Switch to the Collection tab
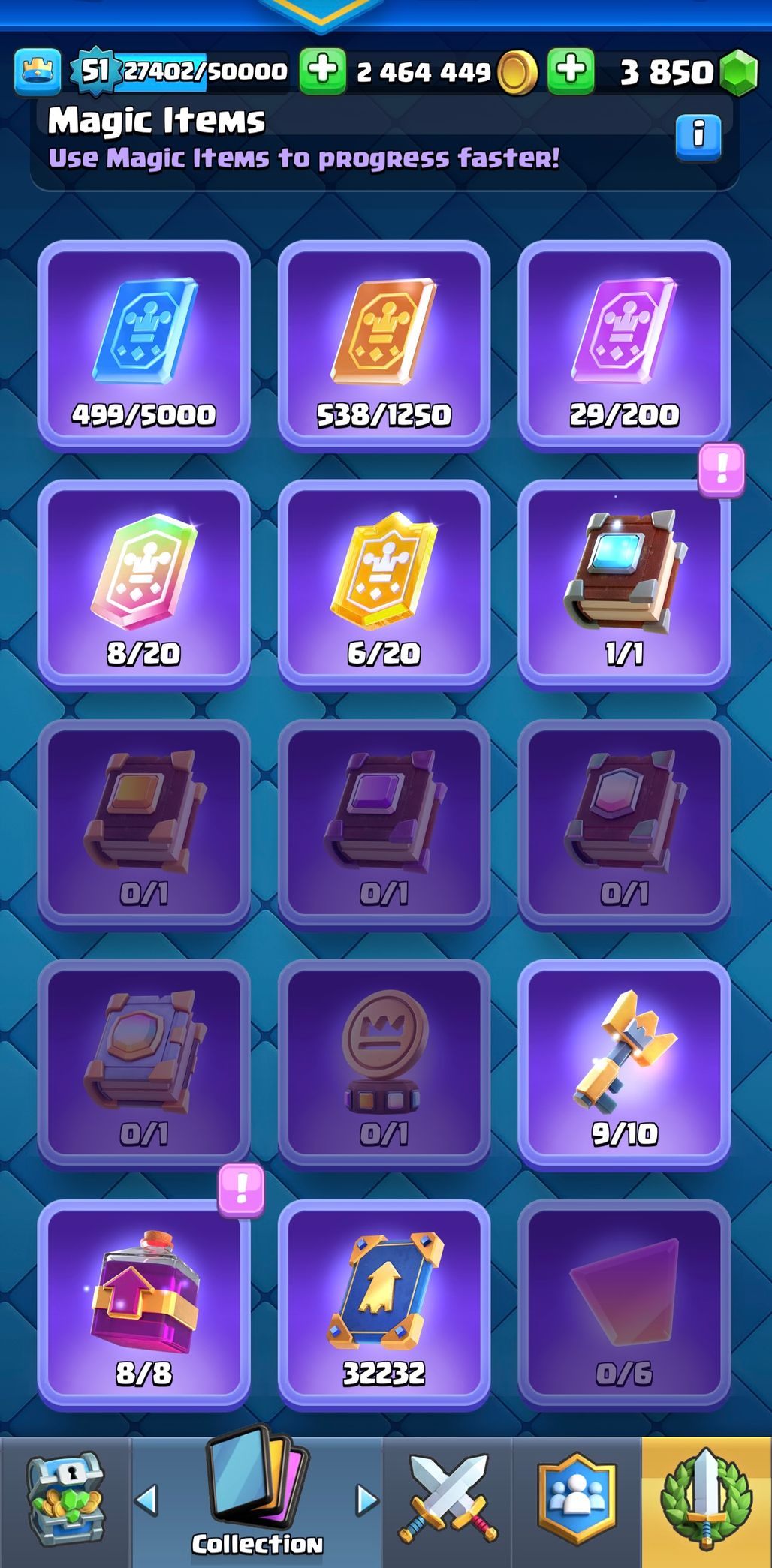Viewport: 772px width, 1568px height. pos(257,1501)
